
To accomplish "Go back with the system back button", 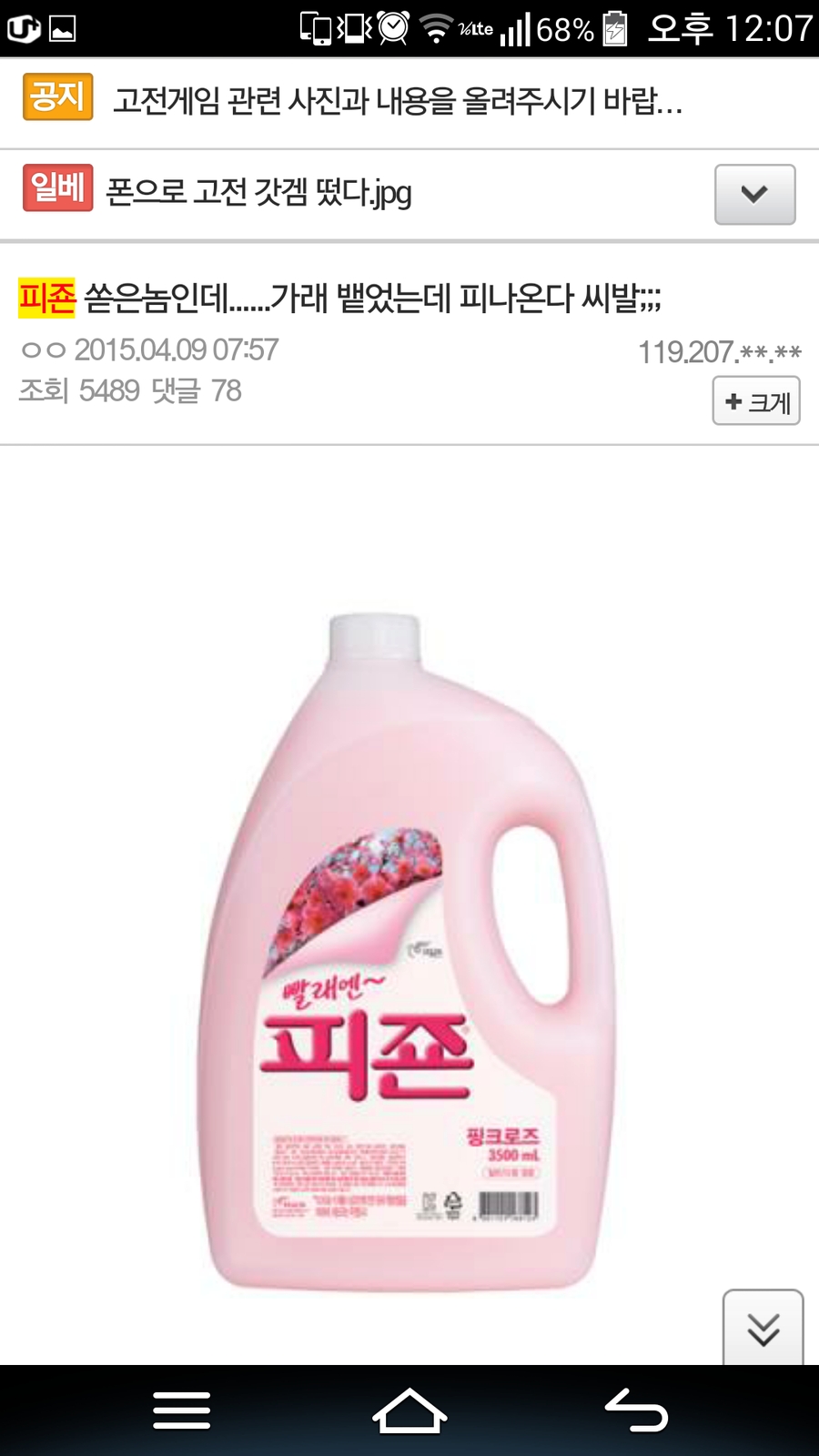I will 636,1411.
